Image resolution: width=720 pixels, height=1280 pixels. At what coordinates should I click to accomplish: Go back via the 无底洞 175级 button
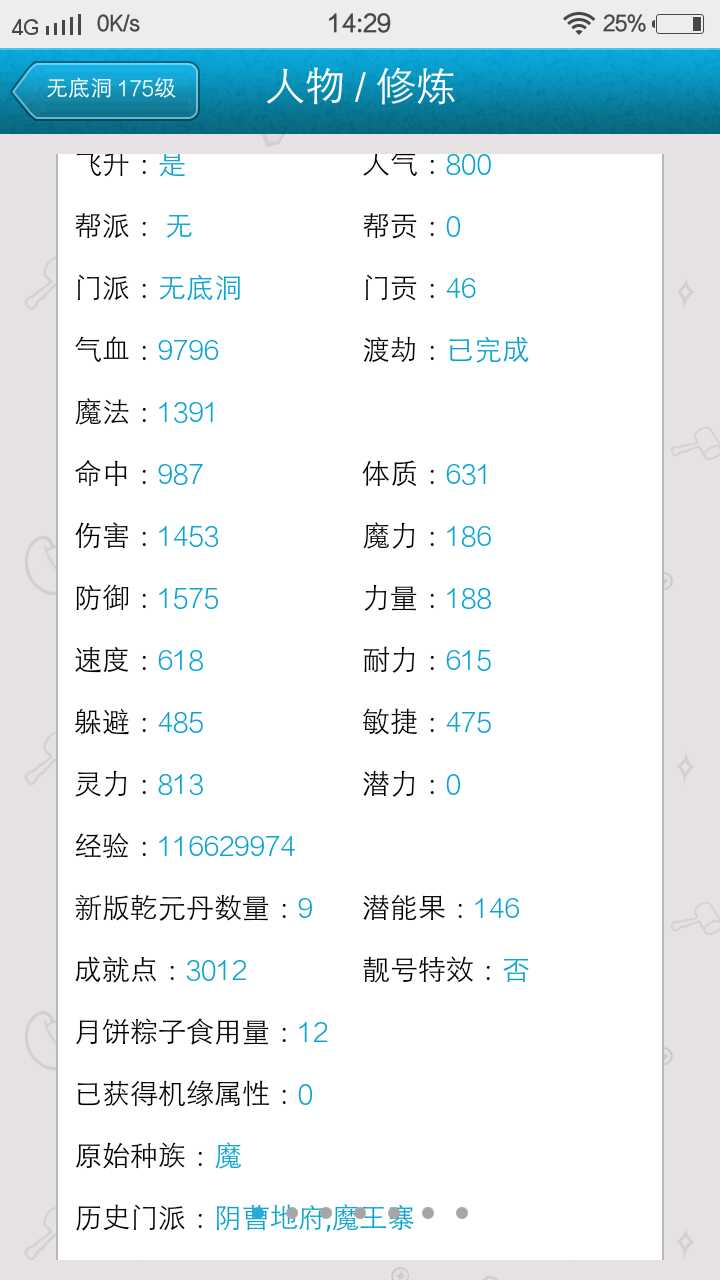pos(105,90)
